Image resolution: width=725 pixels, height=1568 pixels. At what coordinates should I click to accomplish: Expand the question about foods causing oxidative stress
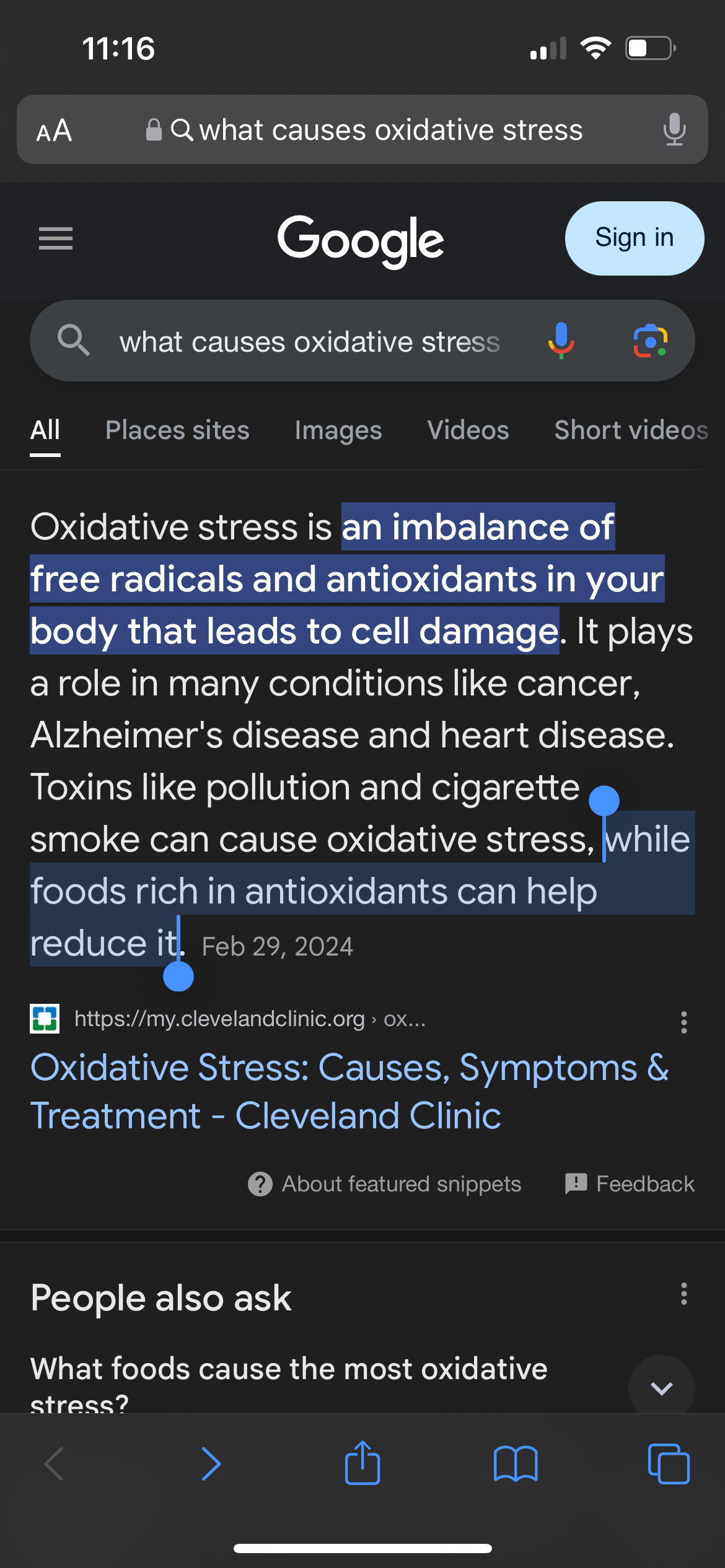(x=661, y=1388)
